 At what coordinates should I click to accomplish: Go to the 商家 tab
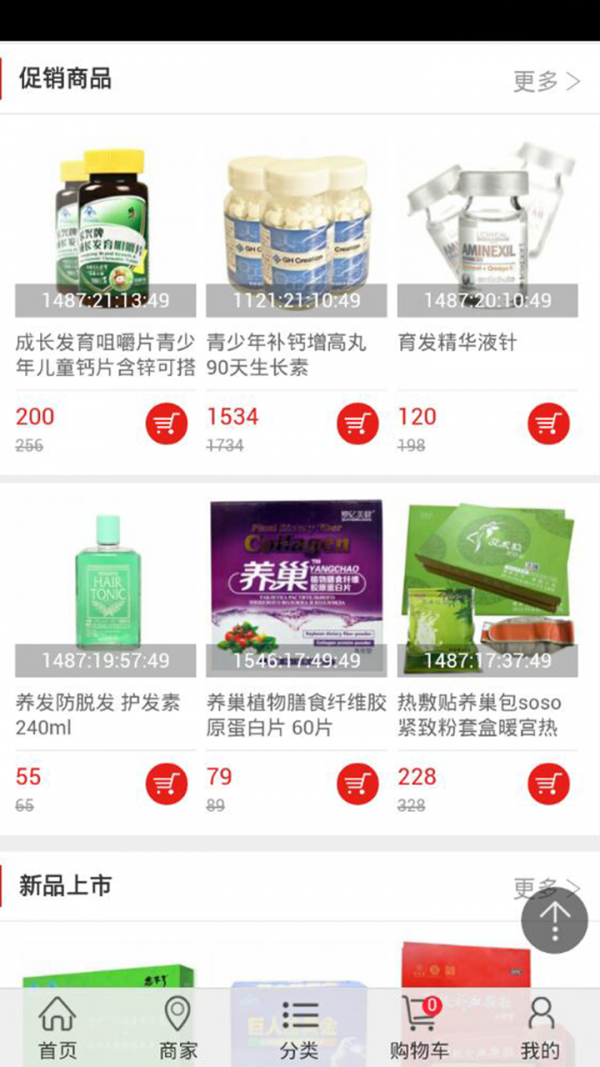pos(178,1028)
